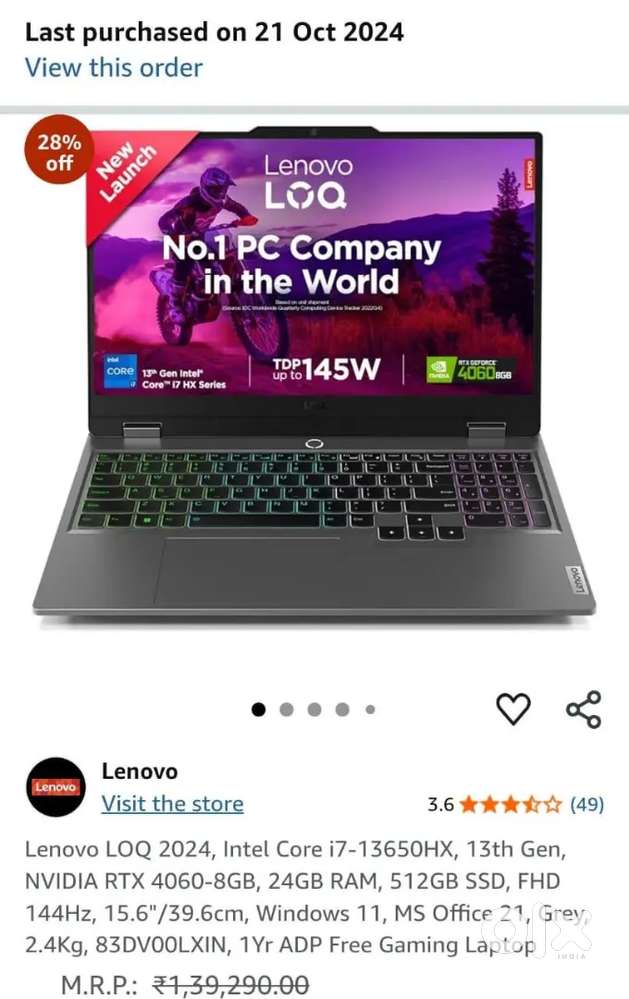
Task: Open the View this order link
Action: coord(113,68)
